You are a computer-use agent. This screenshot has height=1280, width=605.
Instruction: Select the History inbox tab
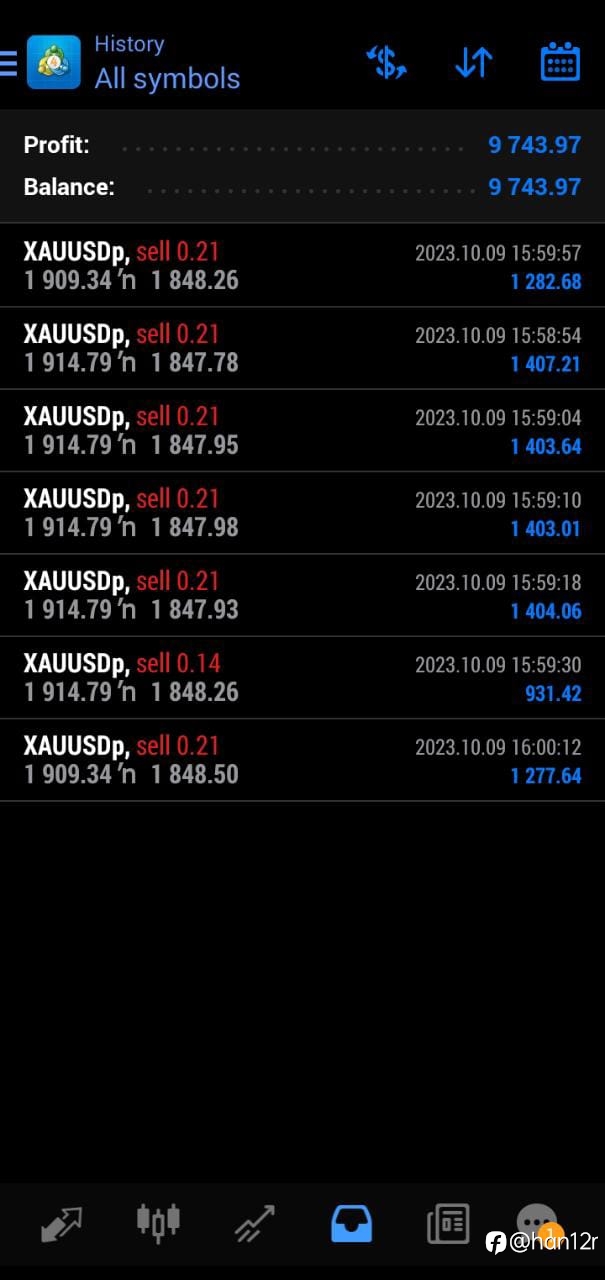click(351, 1223)
